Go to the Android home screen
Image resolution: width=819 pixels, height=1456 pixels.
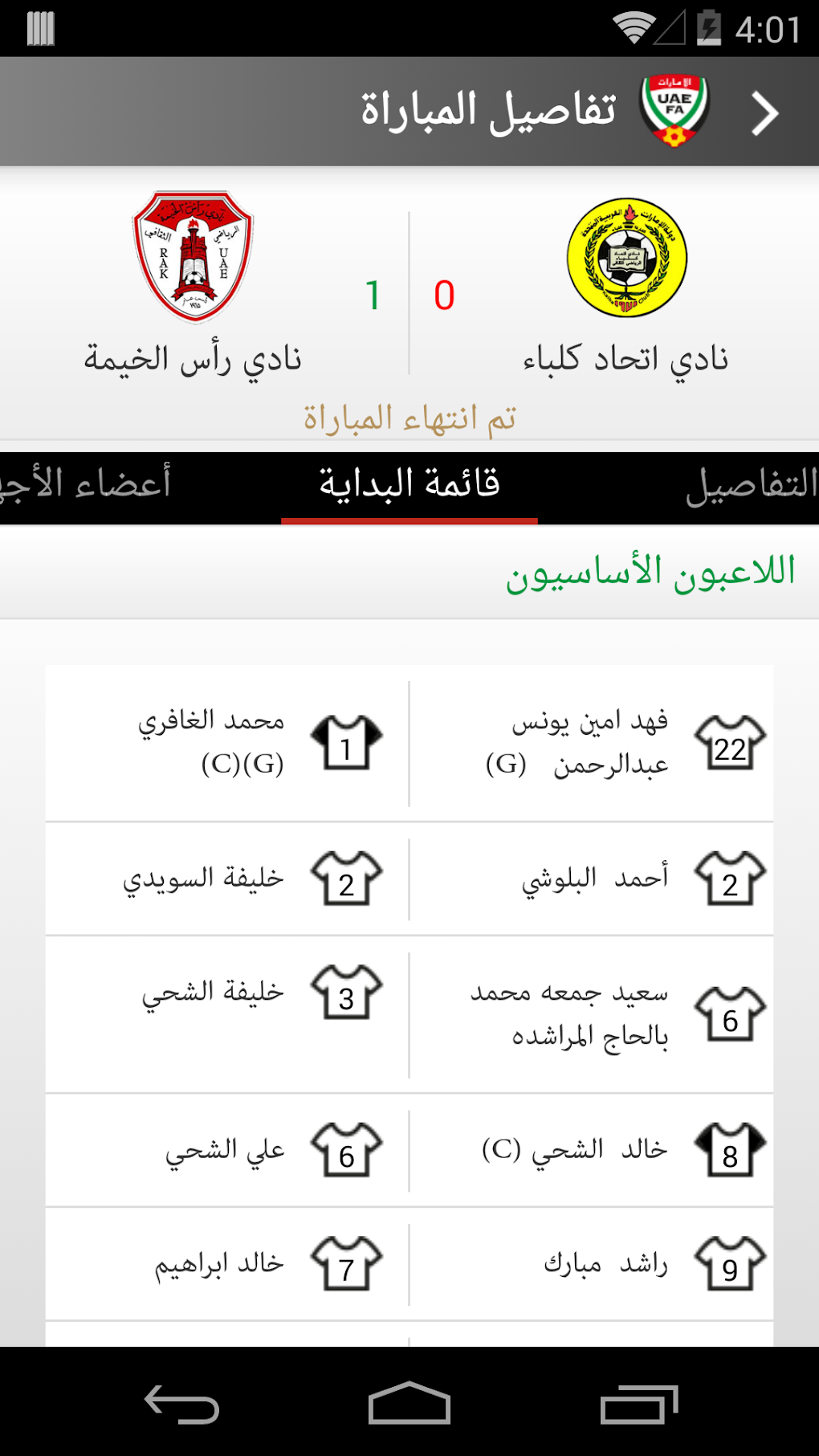409,1403
